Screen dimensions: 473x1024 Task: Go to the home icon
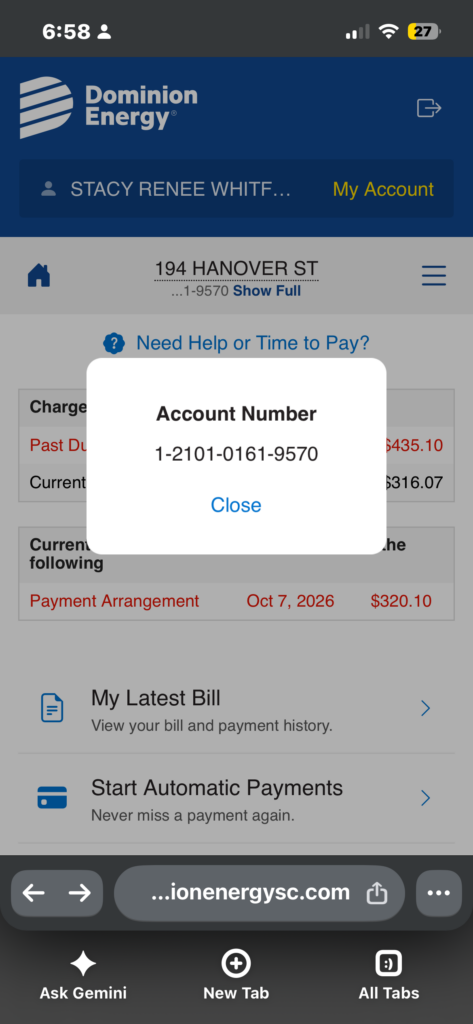coord(39,276)
